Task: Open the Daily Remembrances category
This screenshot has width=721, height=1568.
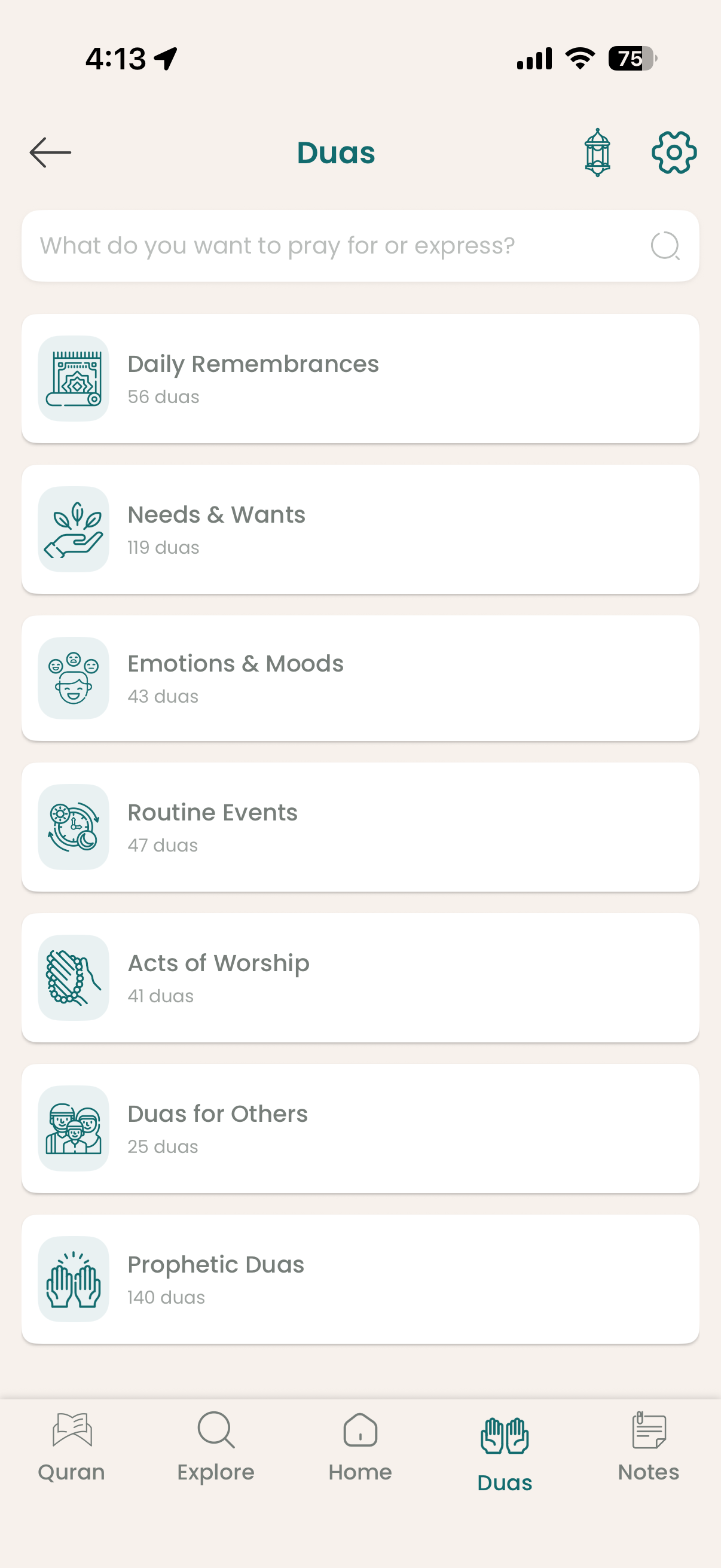Action: pos(360,377)
